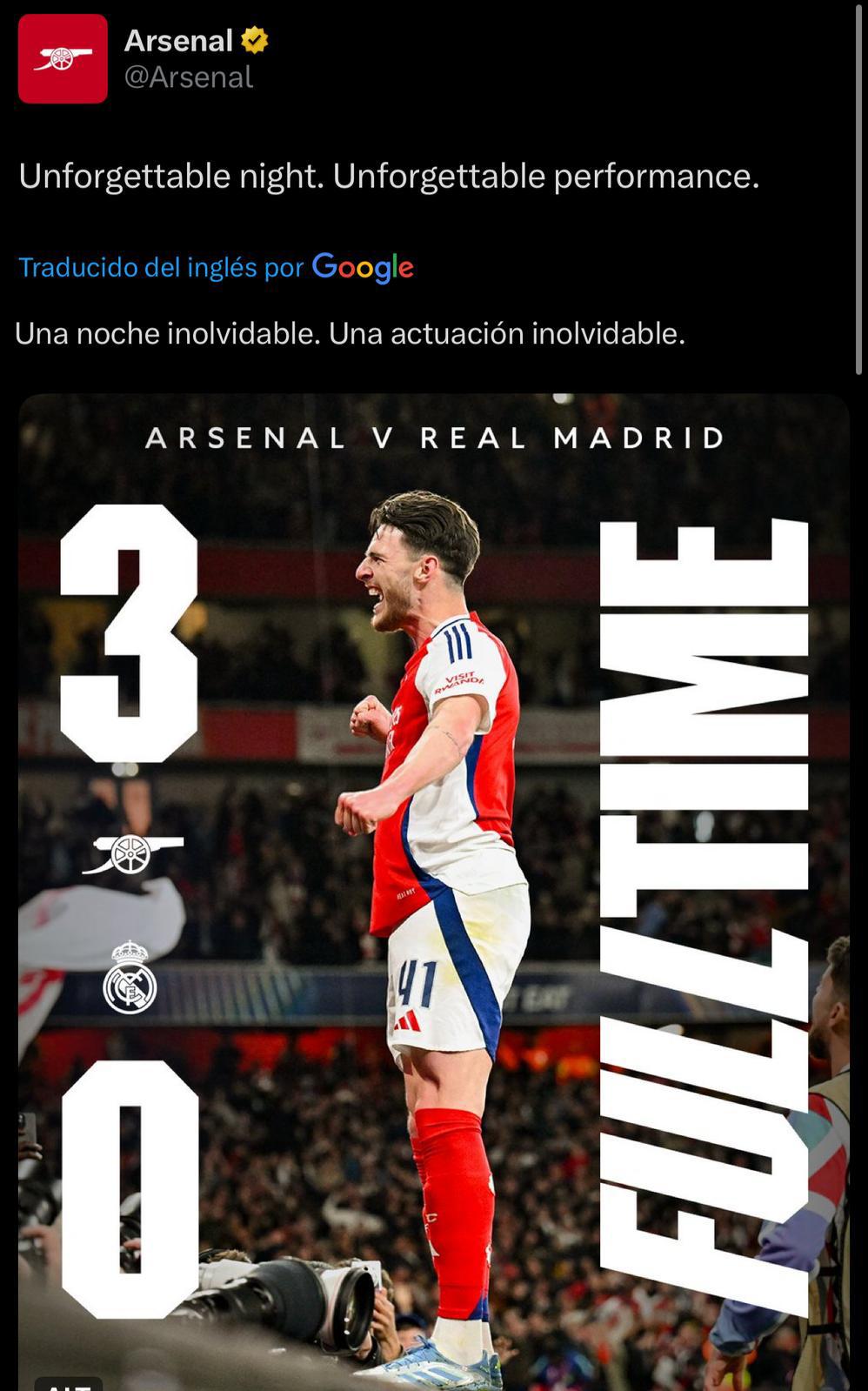868x1391 pixels.
Task: Open the @Arsenal account name
Action: (x=188, y=77)
